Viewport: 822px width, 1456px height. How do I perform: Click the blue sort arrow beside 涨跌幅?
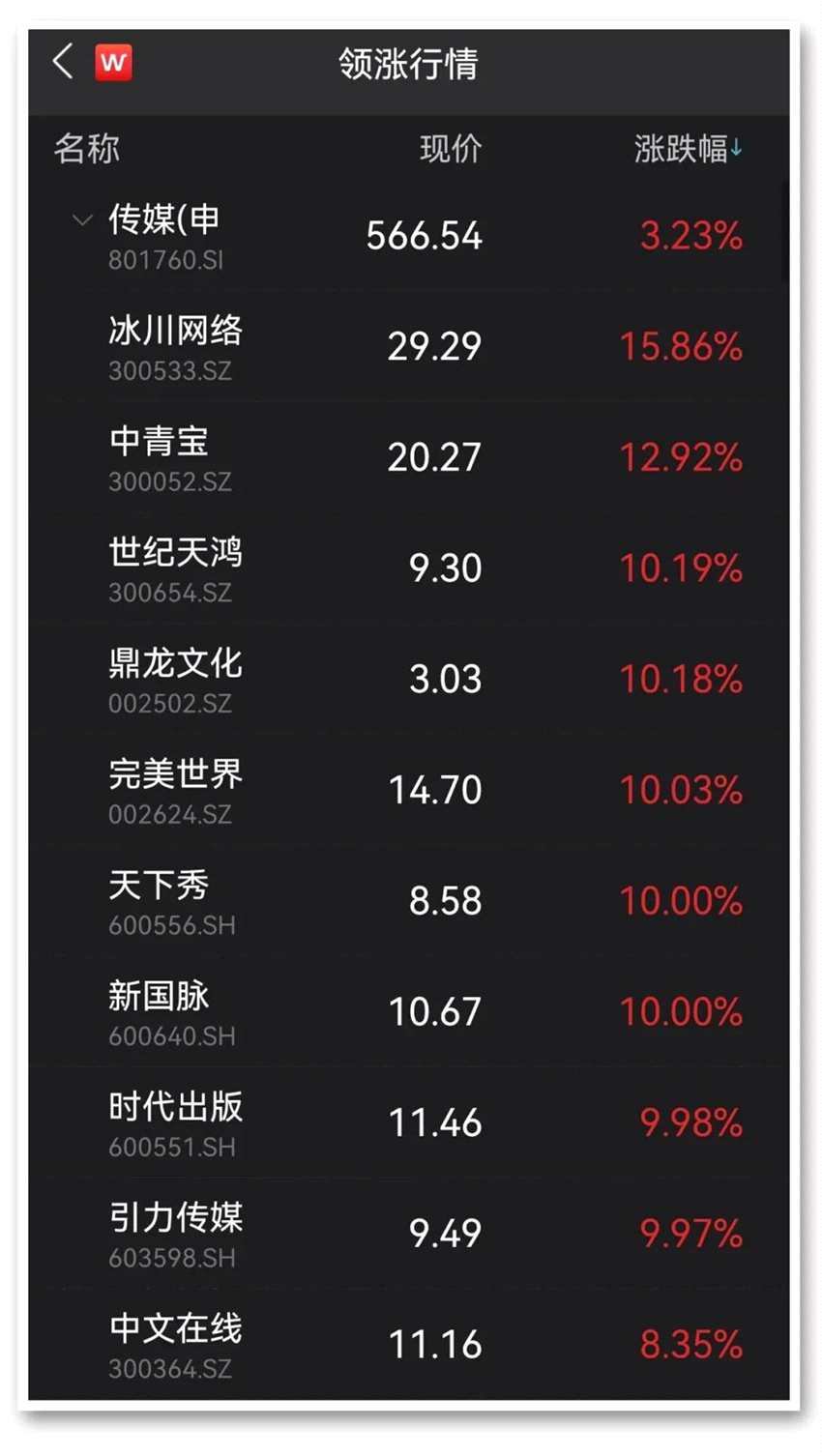[x=737, y=149]
